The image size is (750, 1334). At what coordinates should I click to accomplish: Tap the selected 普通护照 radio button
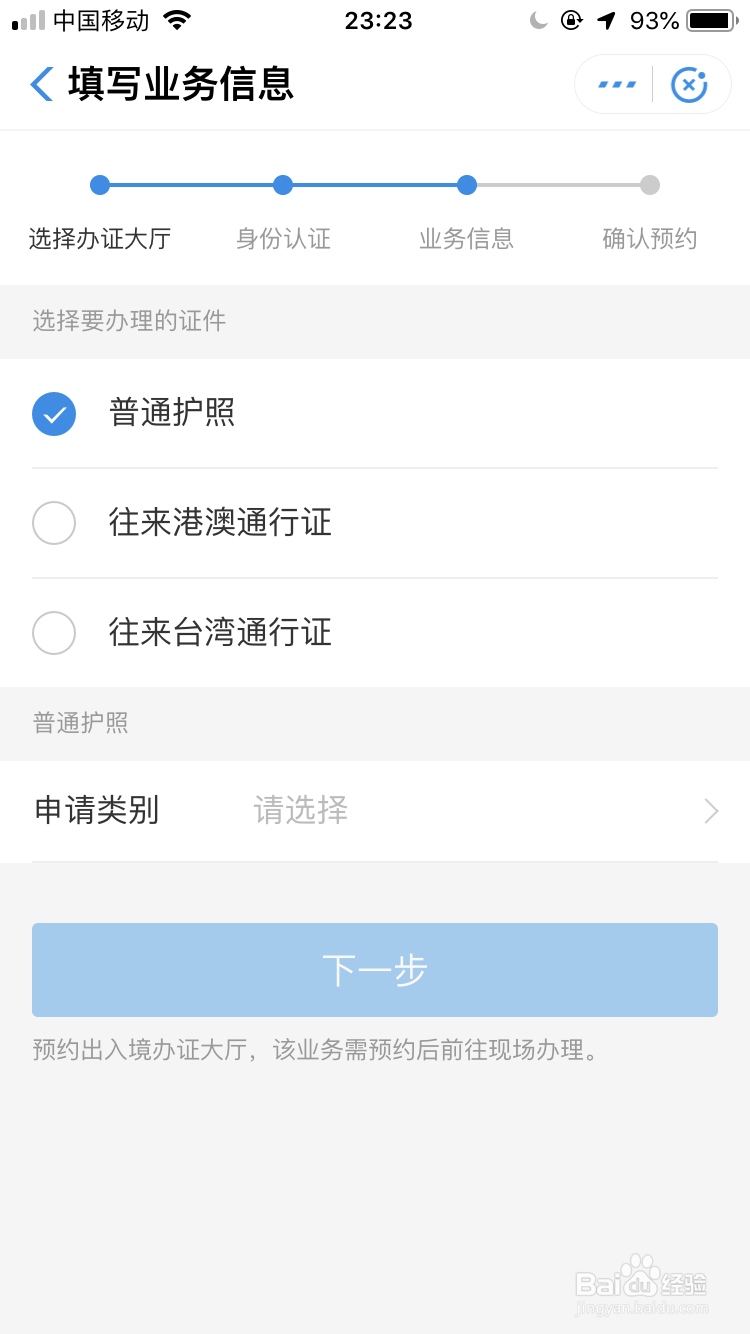pos(54,413)
